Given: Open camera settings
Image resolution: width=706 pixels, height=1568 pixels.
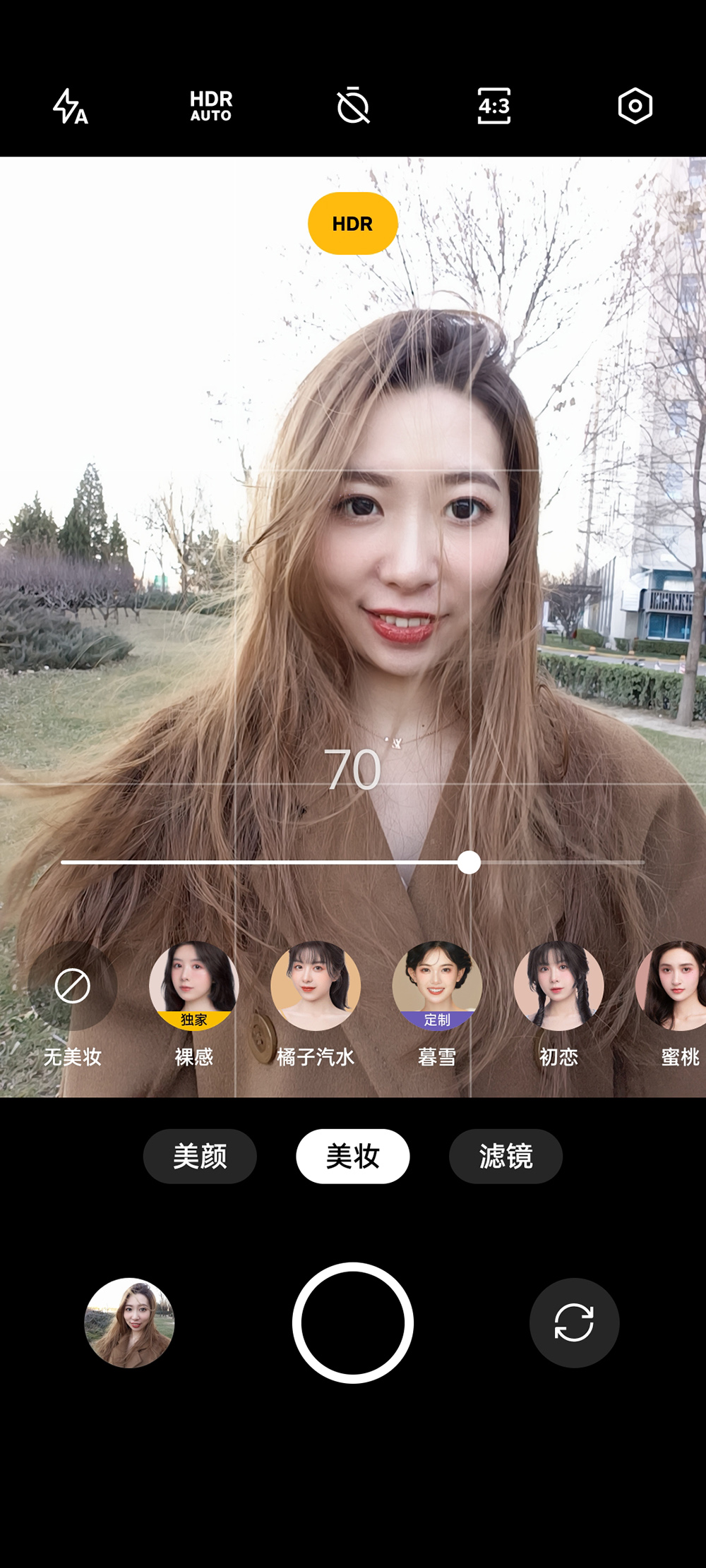Looking at the screenshot, I should pos(635,107).
